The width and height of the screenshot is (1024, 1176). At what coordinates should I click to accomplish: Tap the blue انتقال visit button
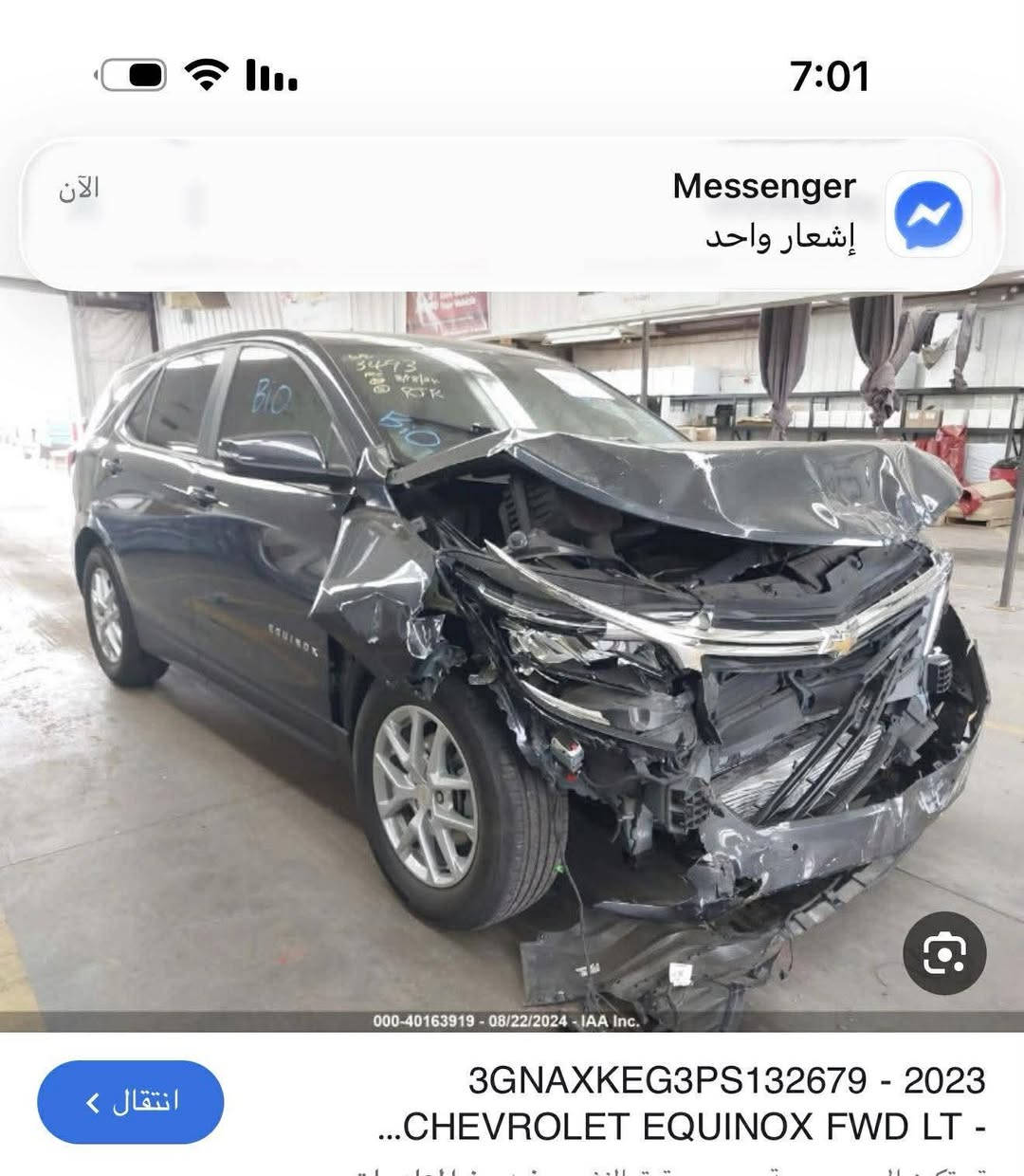coord(131,1102)
